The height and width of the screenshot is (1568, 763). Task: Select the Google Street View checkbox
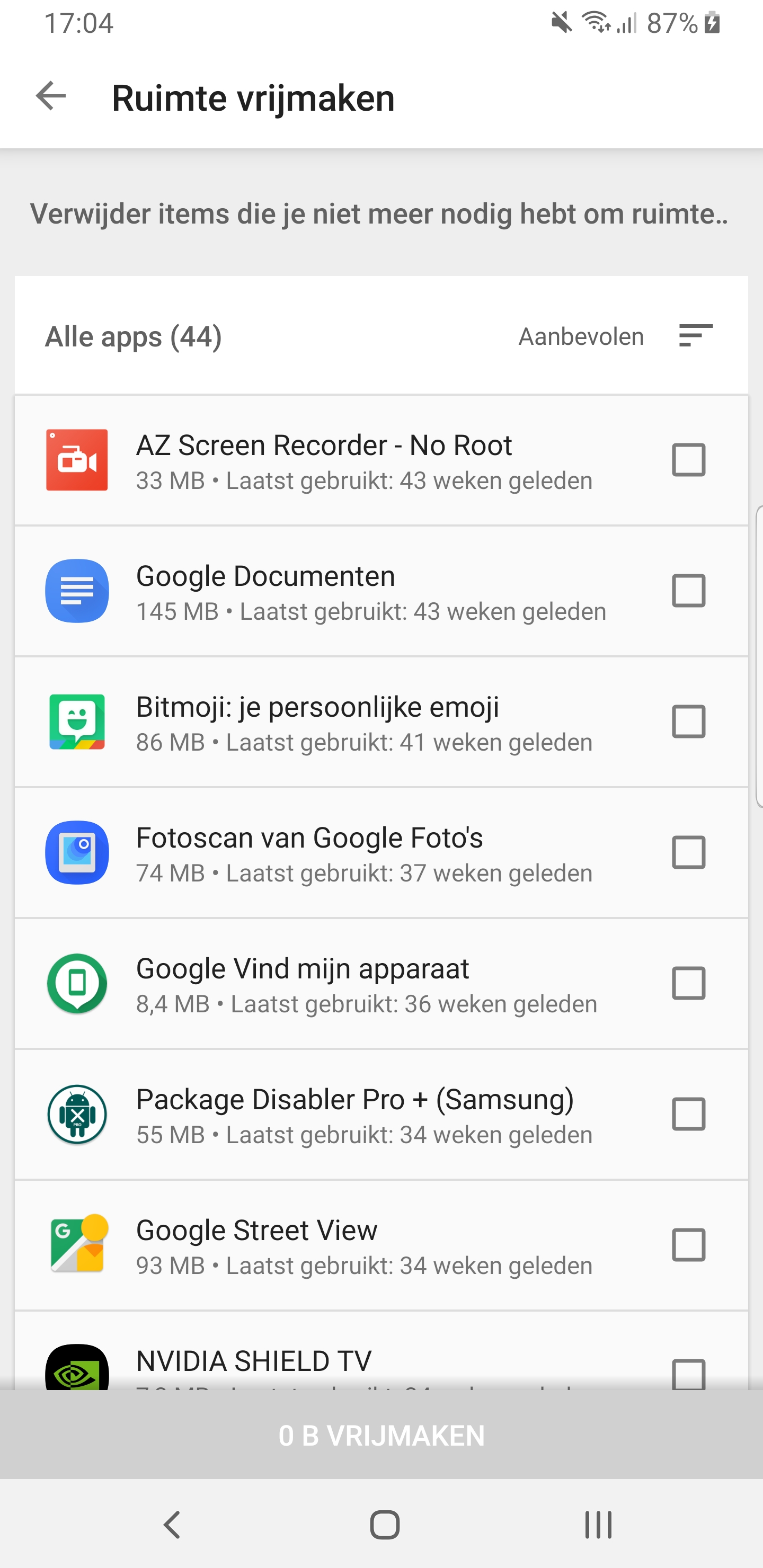tap(688, 1245)
